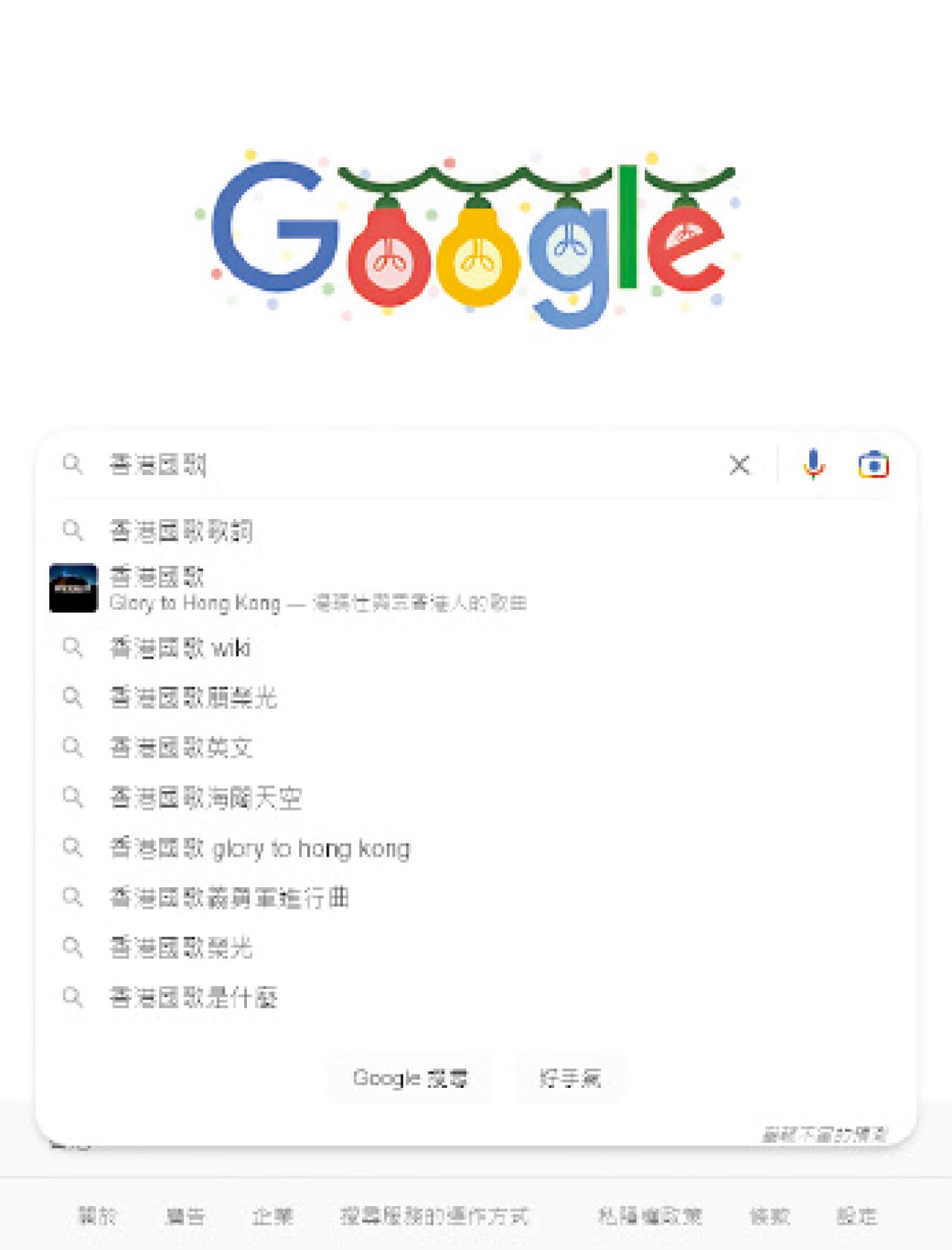Open Google Lens image search
The height and width of the screenshot is (1250, 952).
[873, 465]
